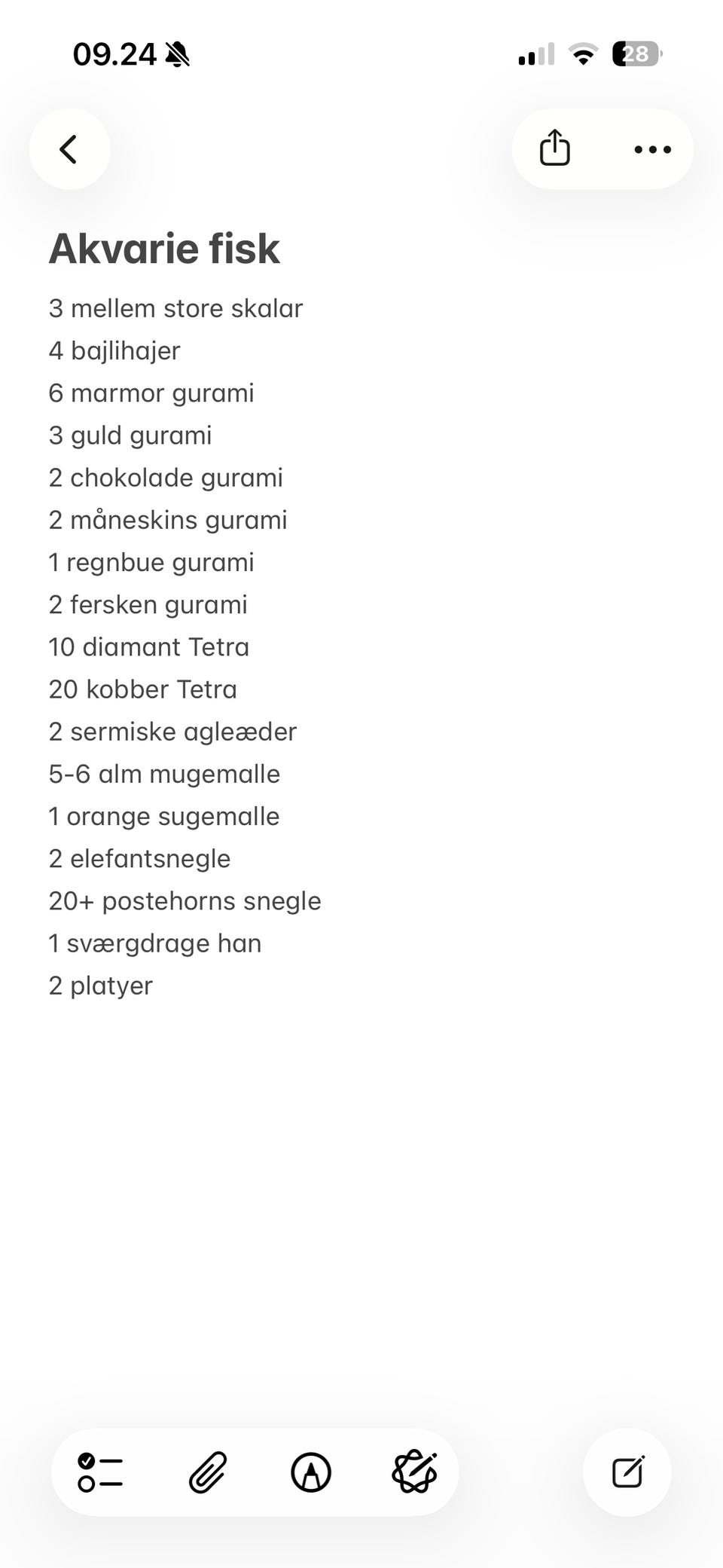This screenshot has height=1568, width=723.
Task: Tap the clock reading 09.24
Action: (x=114, y=53)
